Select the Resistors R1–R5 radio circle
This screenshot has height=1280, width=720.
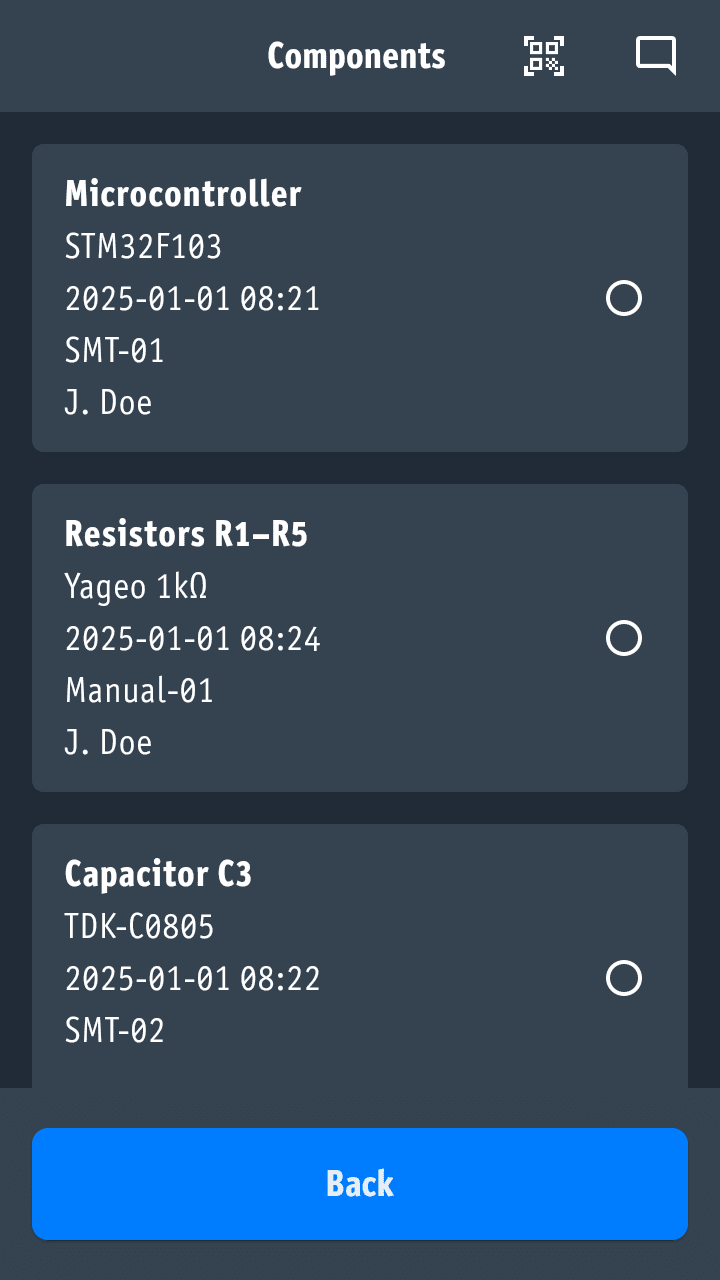pos(624,638)
